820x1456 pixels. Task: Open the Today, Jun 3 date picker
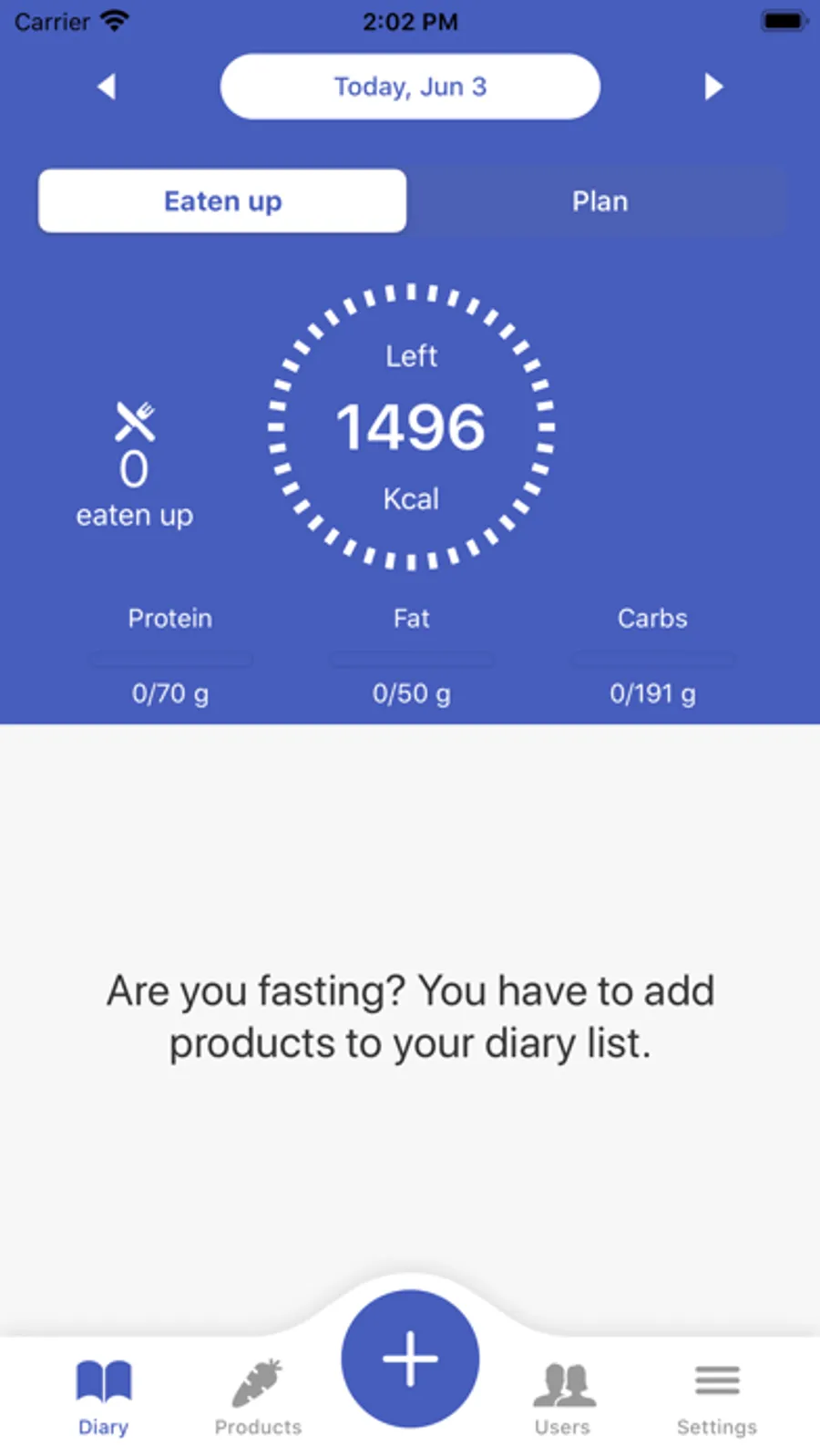pyautogui.click(x=410, y=87)
